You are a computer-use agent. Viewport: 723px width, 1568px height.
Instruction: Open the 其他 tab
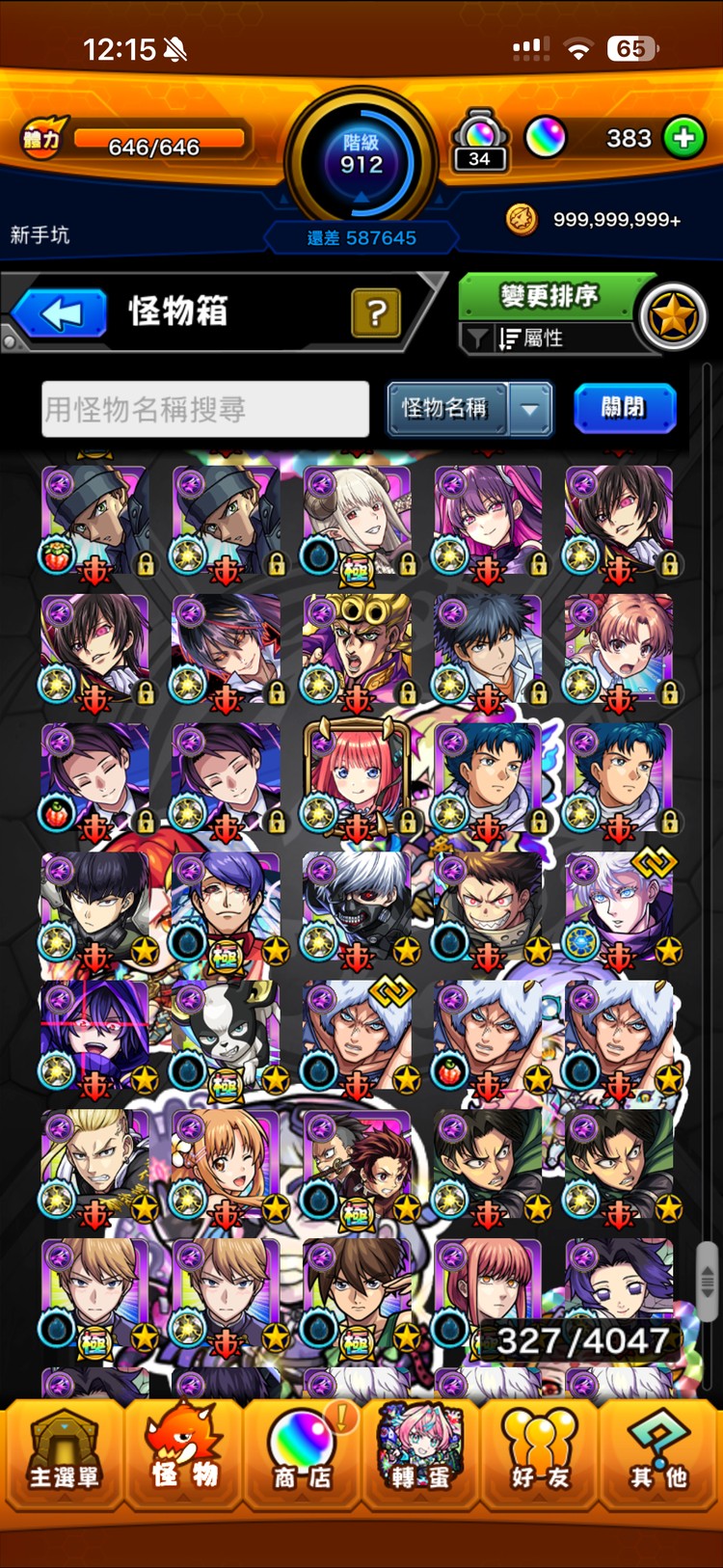(658, 1454)
